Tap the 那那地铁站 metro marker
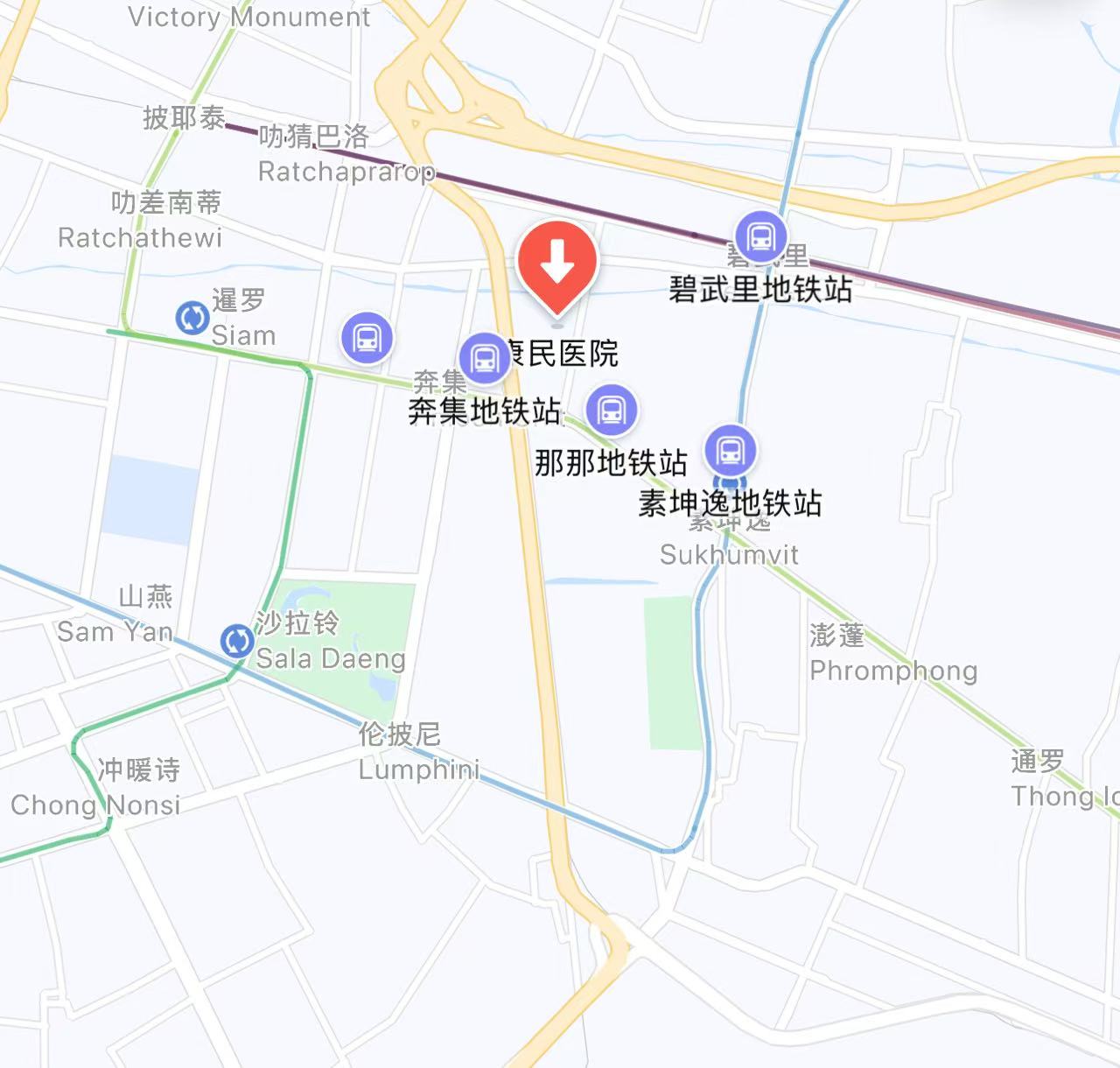 pyautogui.click(x=611, y=410)
